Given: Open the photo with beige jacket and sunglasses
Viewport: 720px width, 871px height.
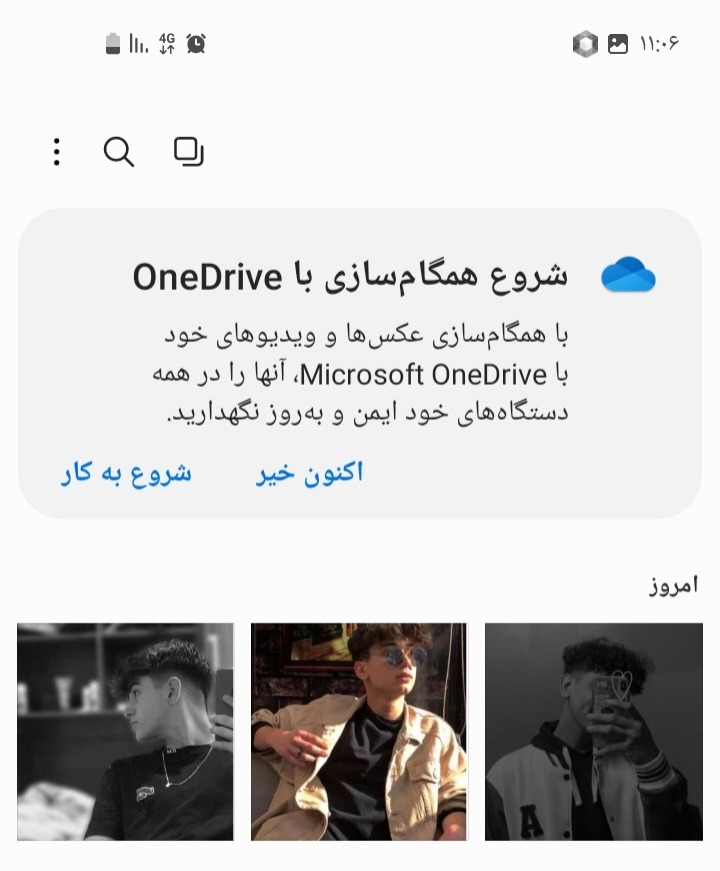Looking at the screenshot, I should pyautogui.click(x=359, y=732).
